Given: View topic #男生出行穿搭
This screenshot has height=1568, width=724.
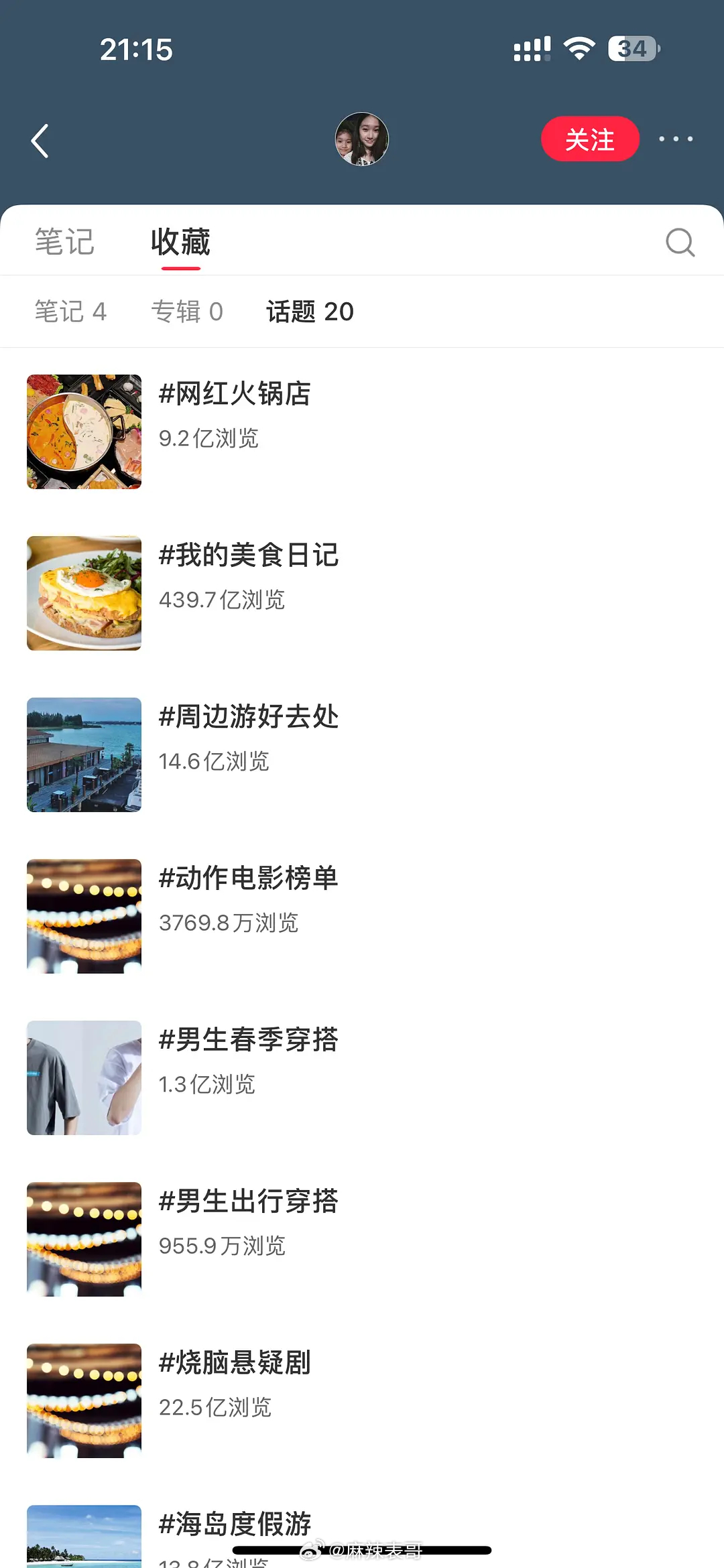Looking at the screenshot, I should (248, 1201).
